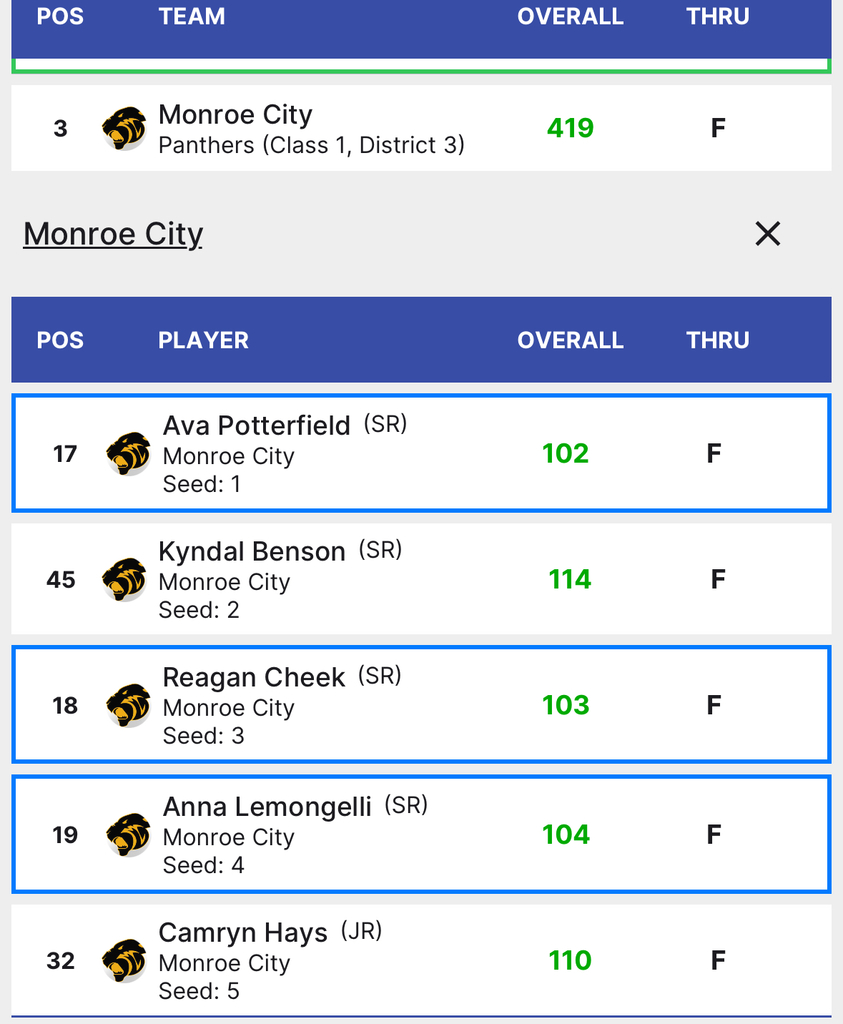Open Anna Lemongelli's player row

point(421,834)
